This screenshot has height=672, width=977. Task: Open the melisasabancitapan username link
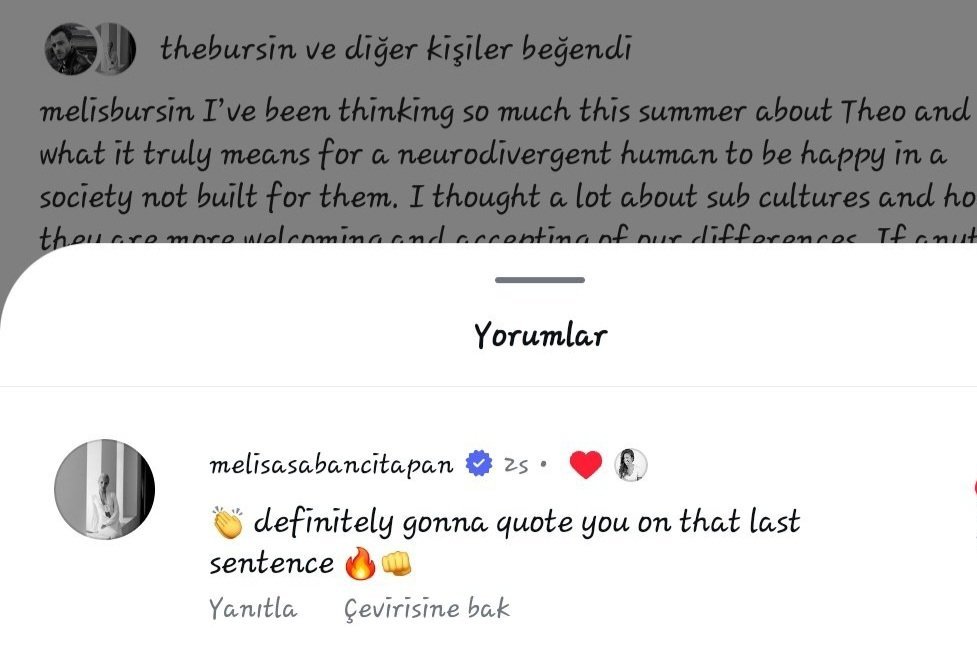click(x=331, y=465)
